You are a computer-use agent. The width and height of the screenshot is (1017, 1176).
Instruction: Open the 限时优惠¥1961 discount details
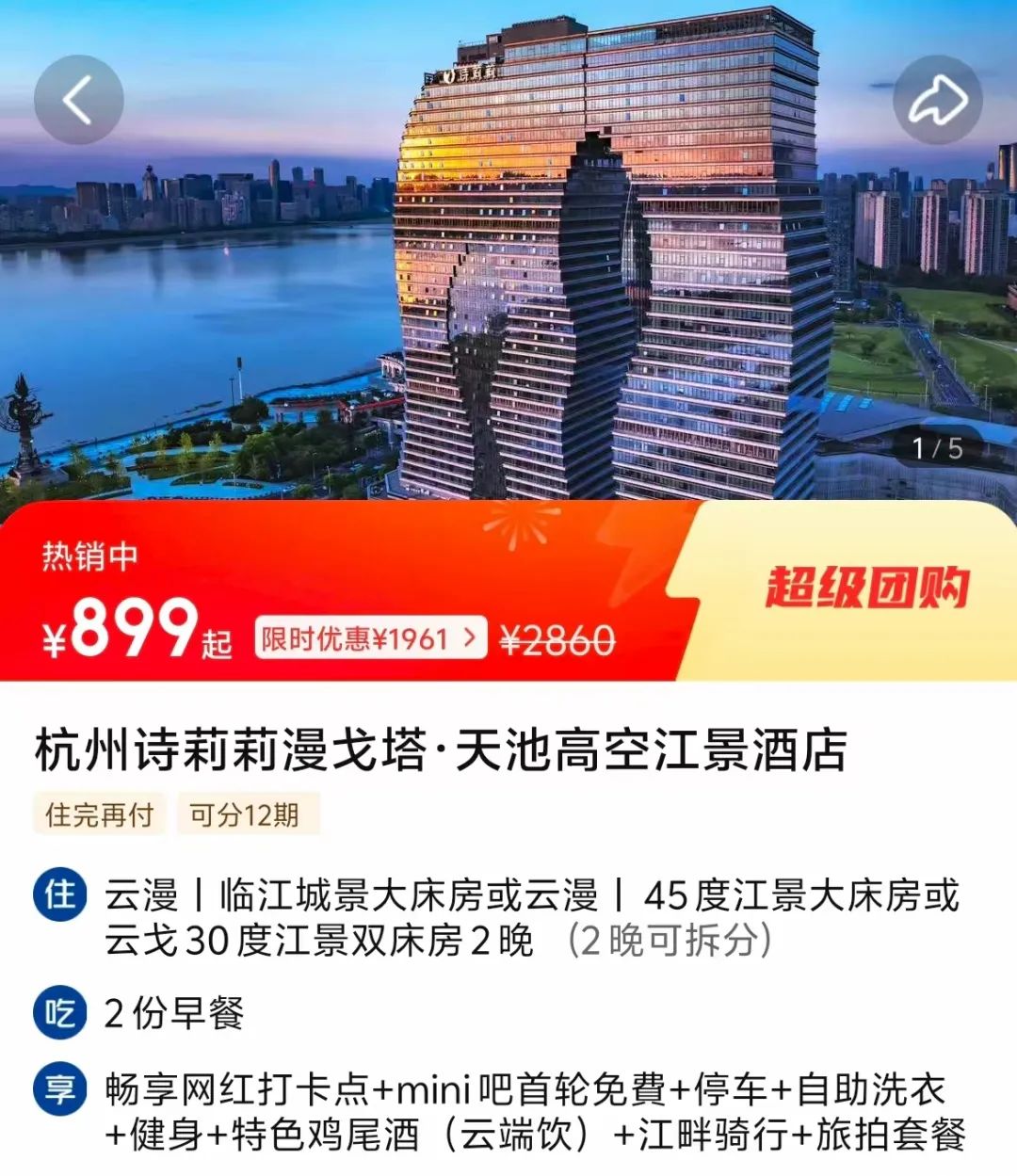tap(370, 638)
